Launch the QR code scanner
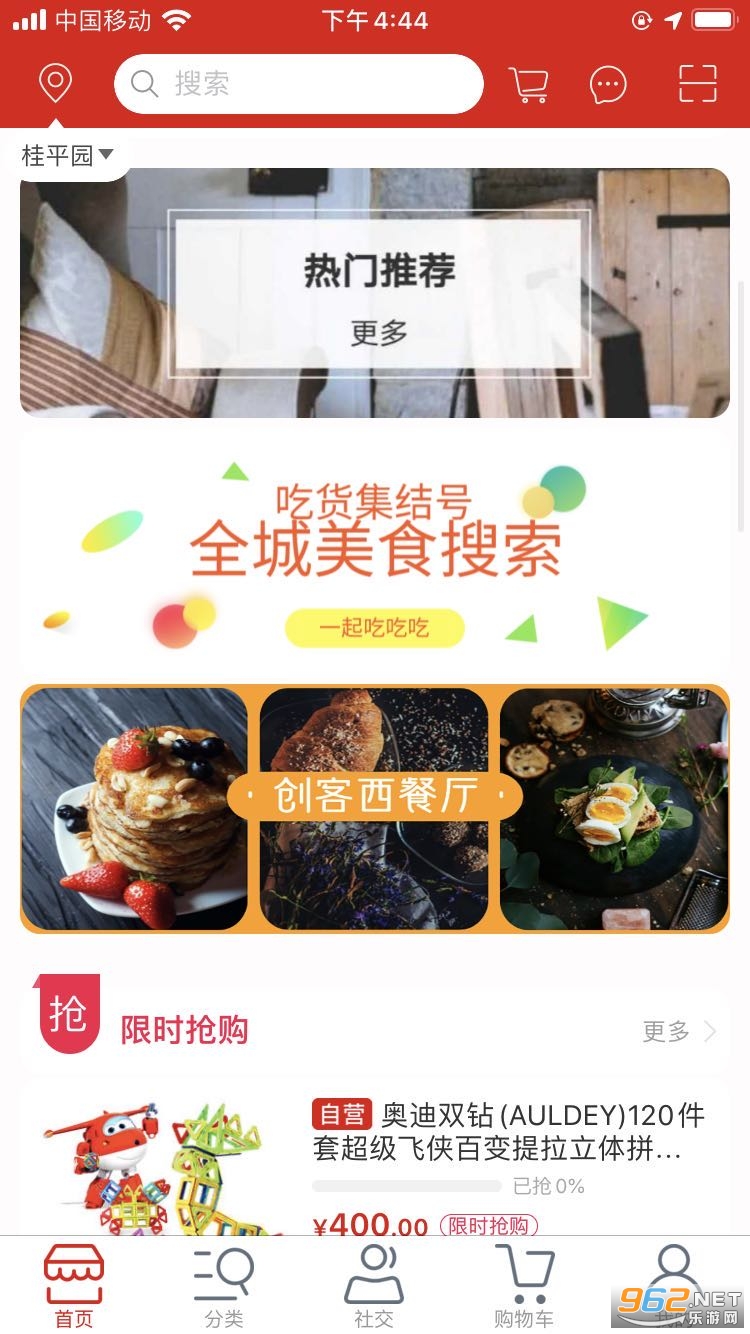The image size is (750, 1334). pos(698,84)
